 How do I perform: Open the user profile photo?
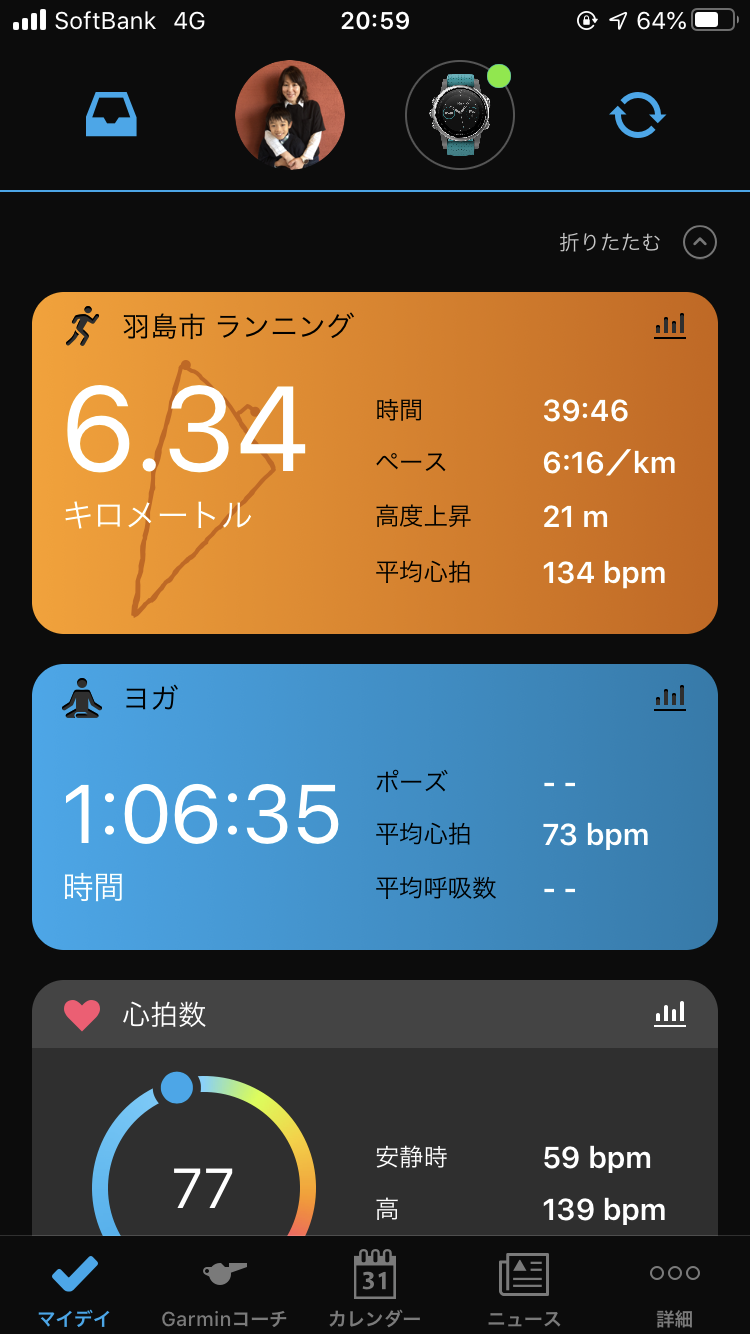pos(290,115)
